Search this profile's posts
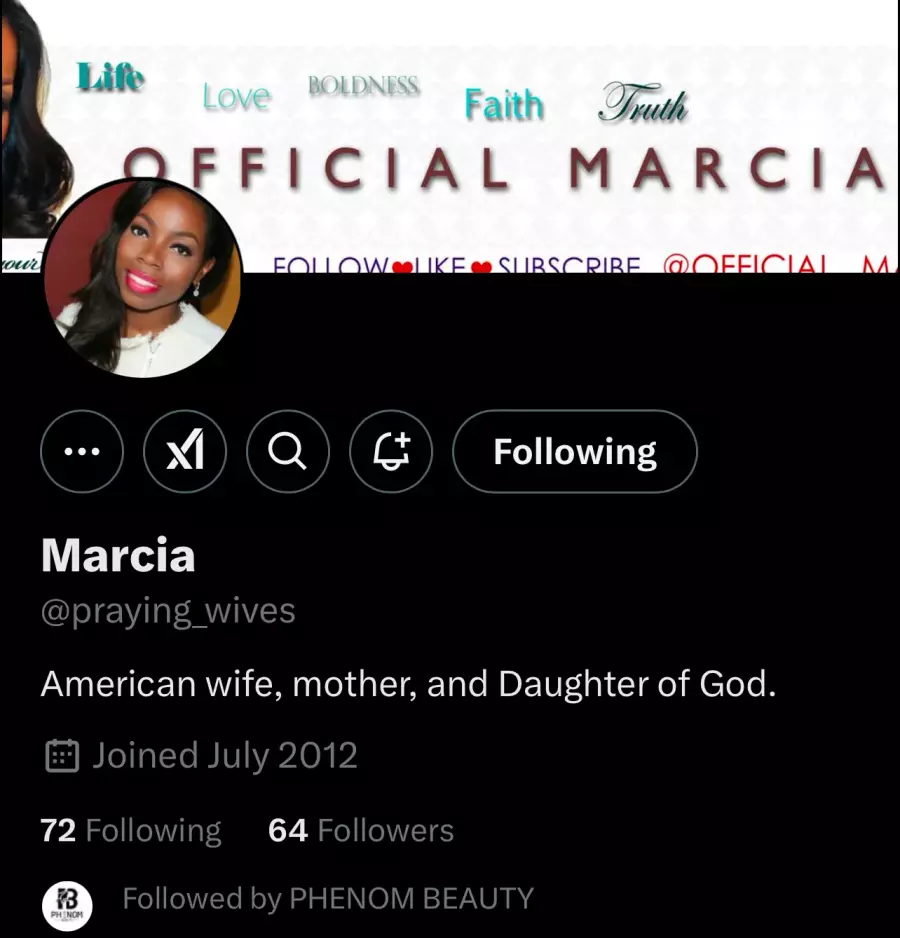The width and height of the screenshot is (900, 938). click(288, 451)
